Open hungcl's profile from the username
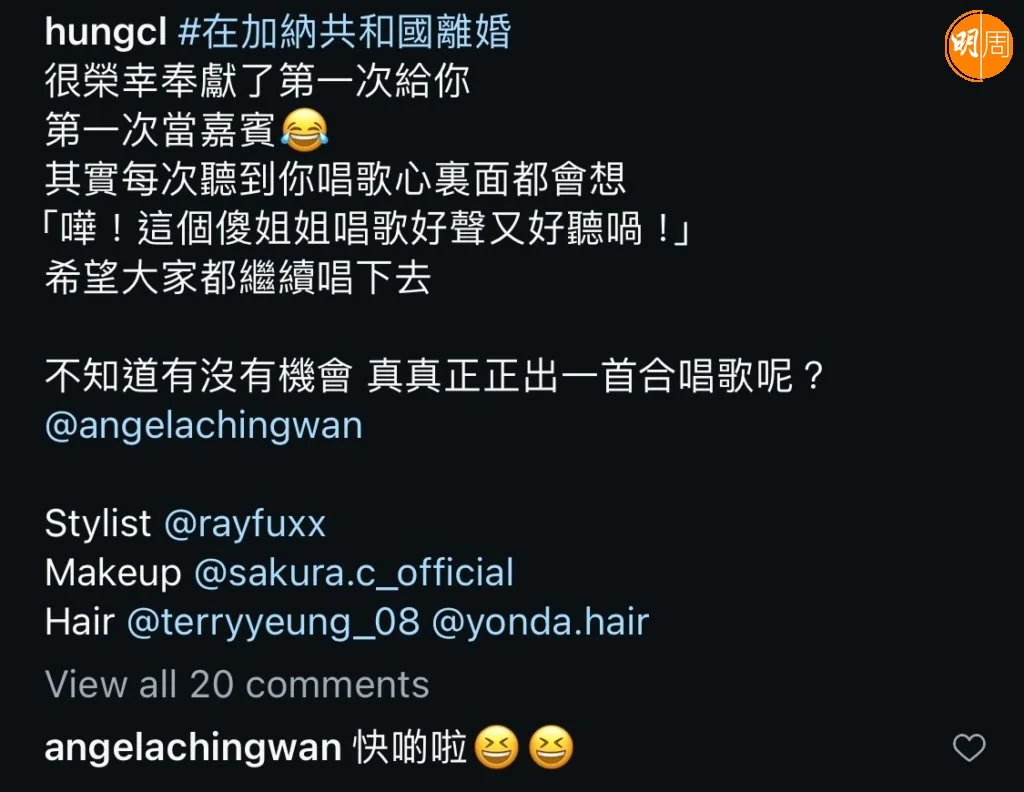 tap(105, 32)
